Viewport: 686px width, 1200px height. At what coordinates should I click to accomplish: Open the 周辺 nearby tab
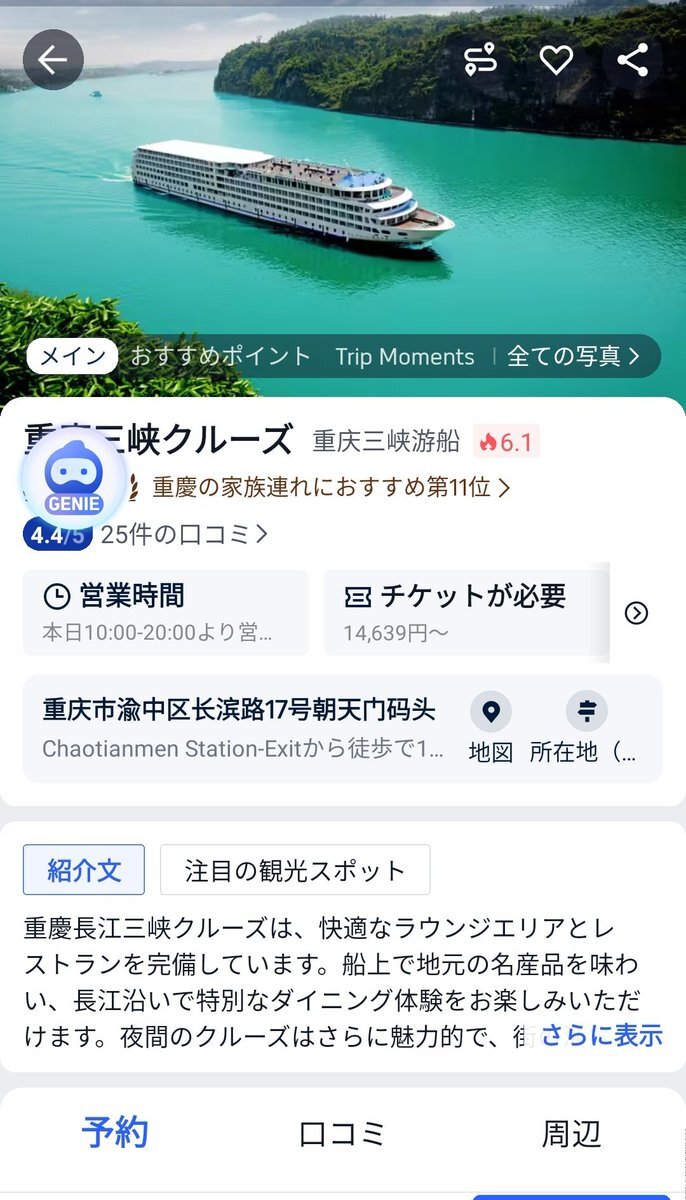click(571, 1133)
